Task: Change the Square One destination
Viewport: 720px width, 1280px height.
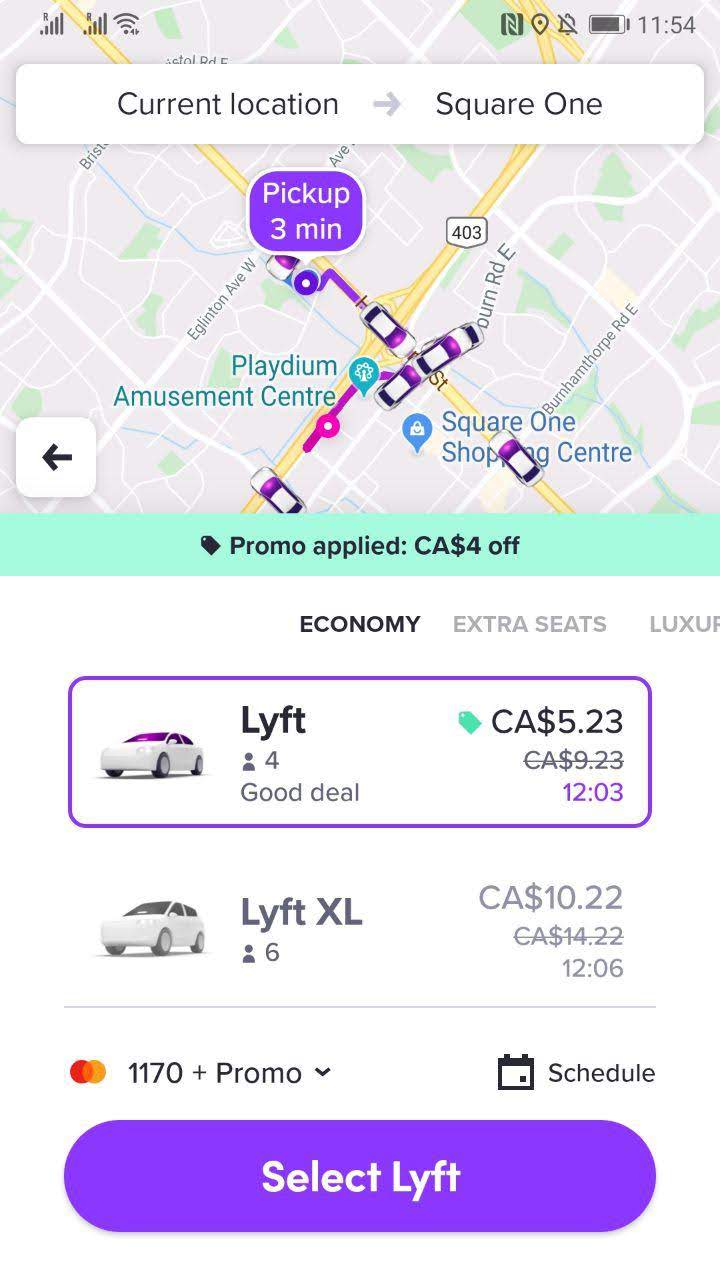Action: [x=518, y=104]
